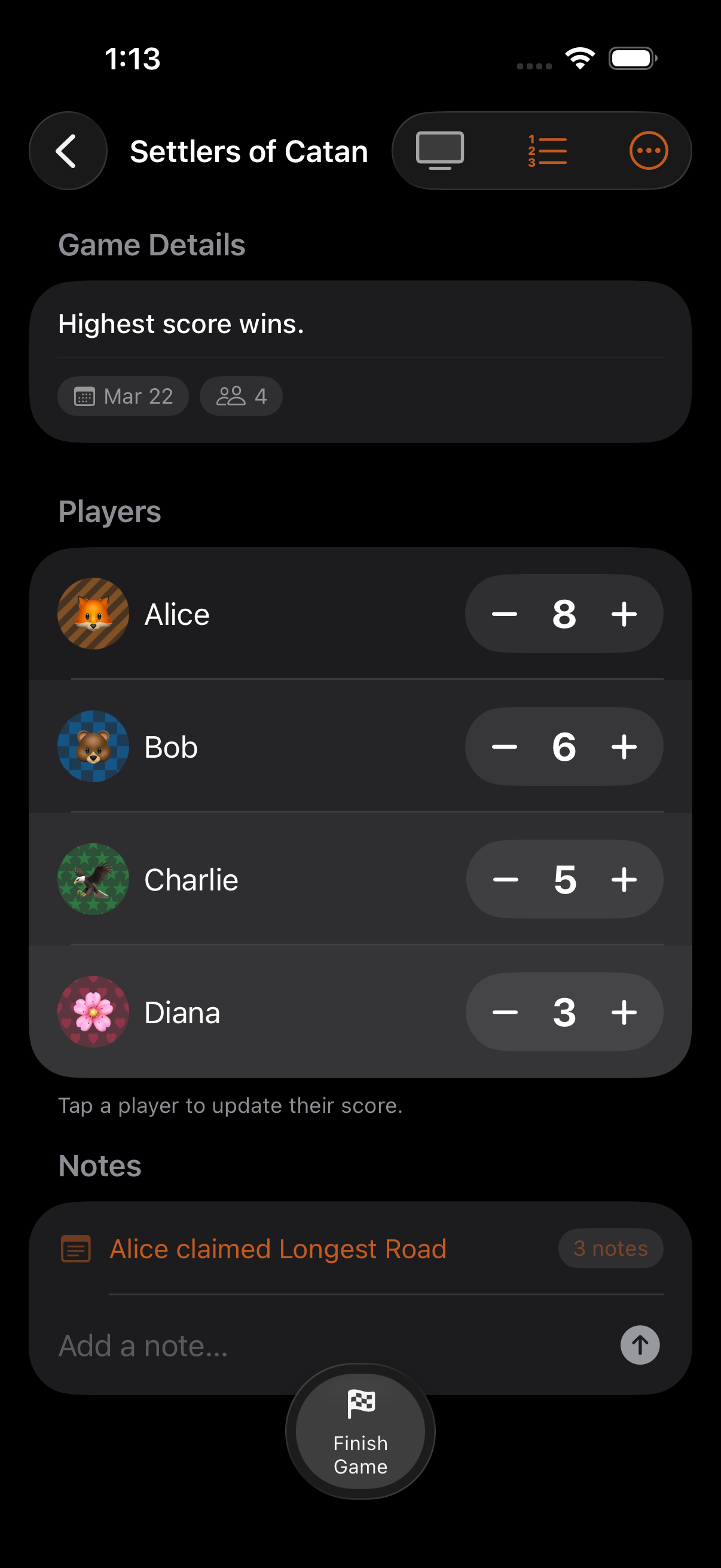The width and height of the screenshot is (721, 1568).
Task: Decrease Diana's score with the minus button
Action: [x=505, y=1012]
